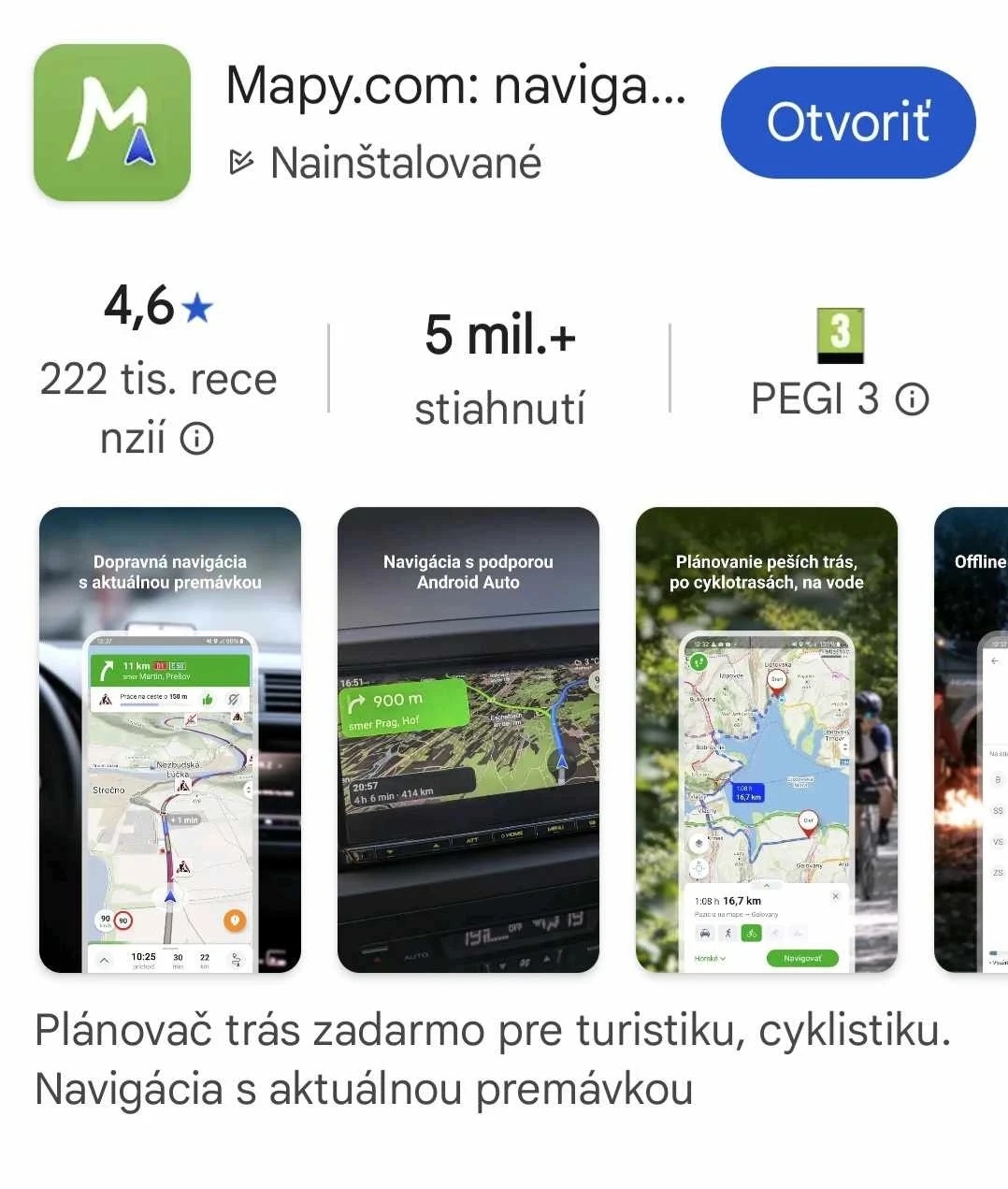Image resolution: width=1008 pixels, height=1189 pixels.
Task: Open the app with the Otvoriť button
Action: pos(847,123)
